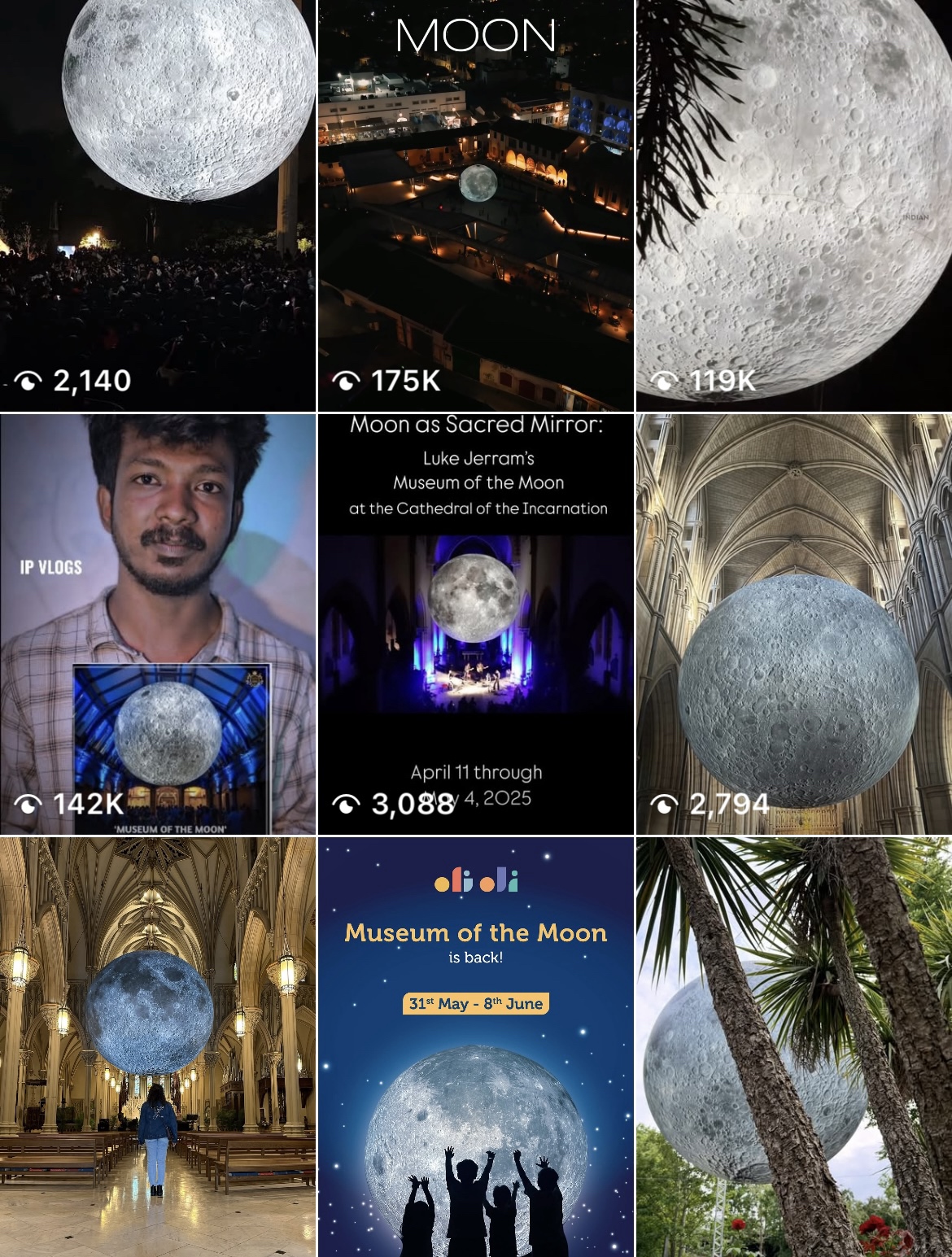Open the moon video with 2,140 views

point(158,205)
